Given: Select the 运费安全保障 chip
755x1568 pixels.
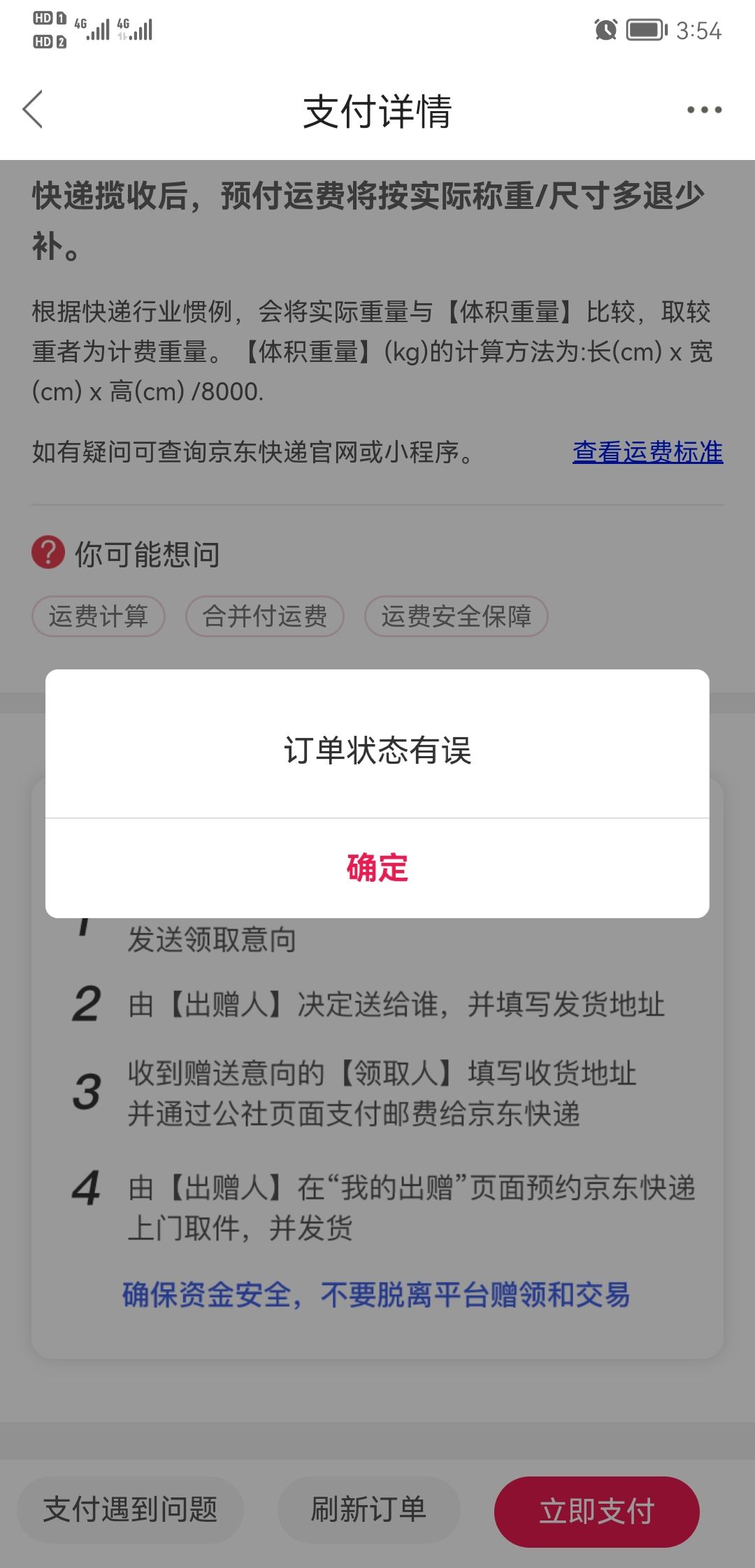Looking at the screenshot, I should click(456, 616).
